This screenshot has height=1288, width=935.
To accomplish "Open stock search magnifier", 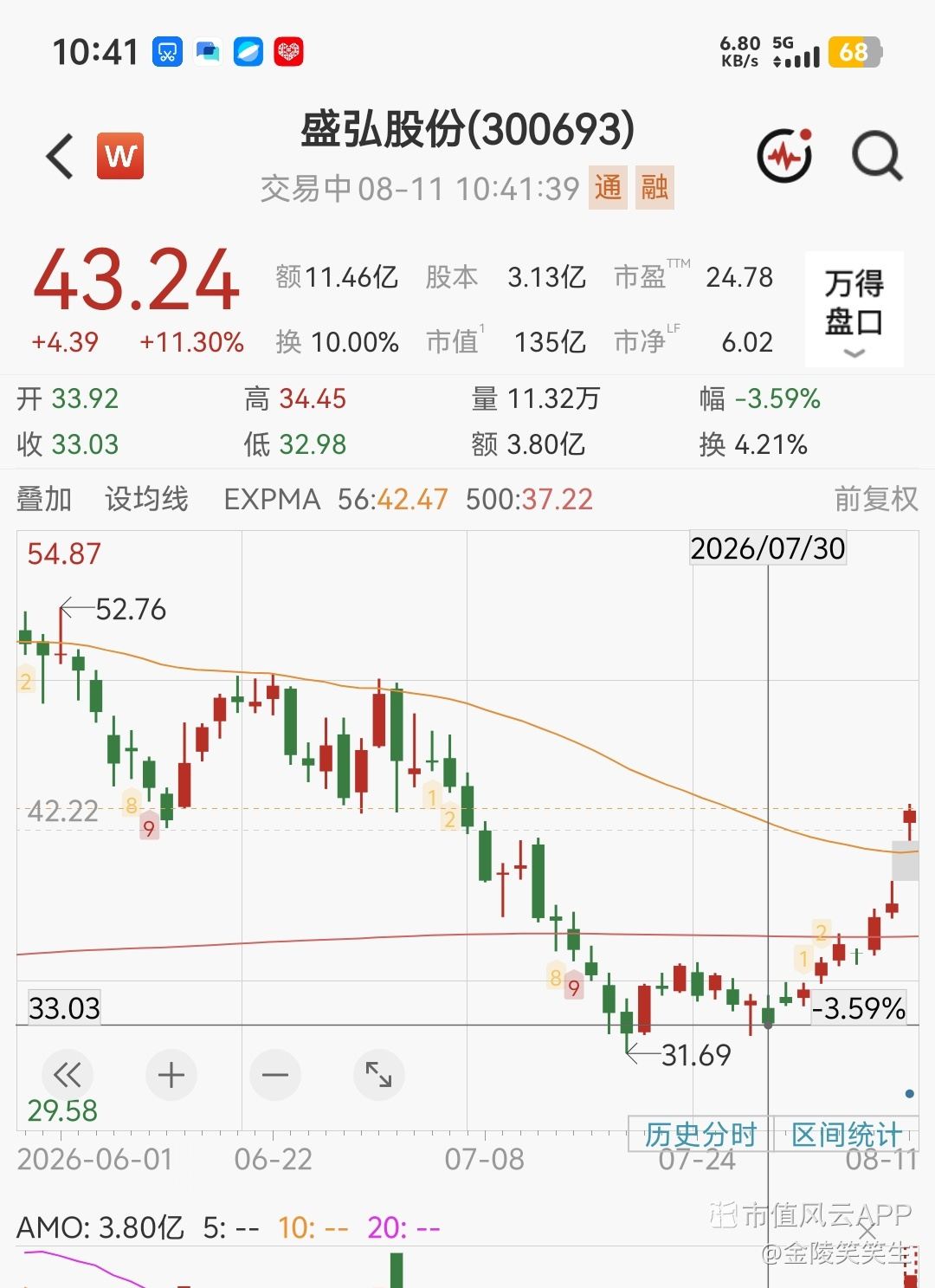I will (x=877, y=156).
